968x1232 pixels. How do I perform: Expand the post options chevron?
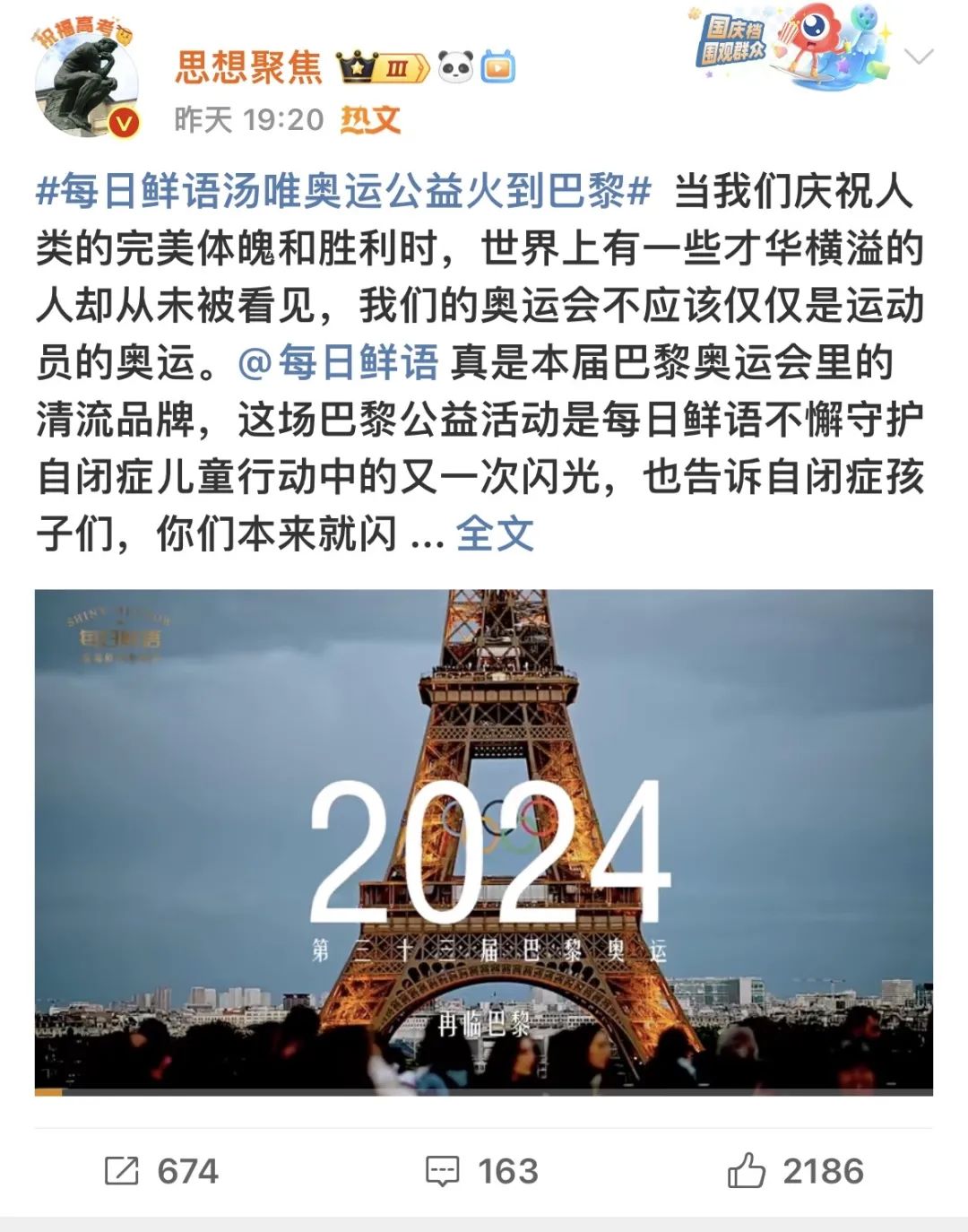pyautogui.click(x=919, y=57)
